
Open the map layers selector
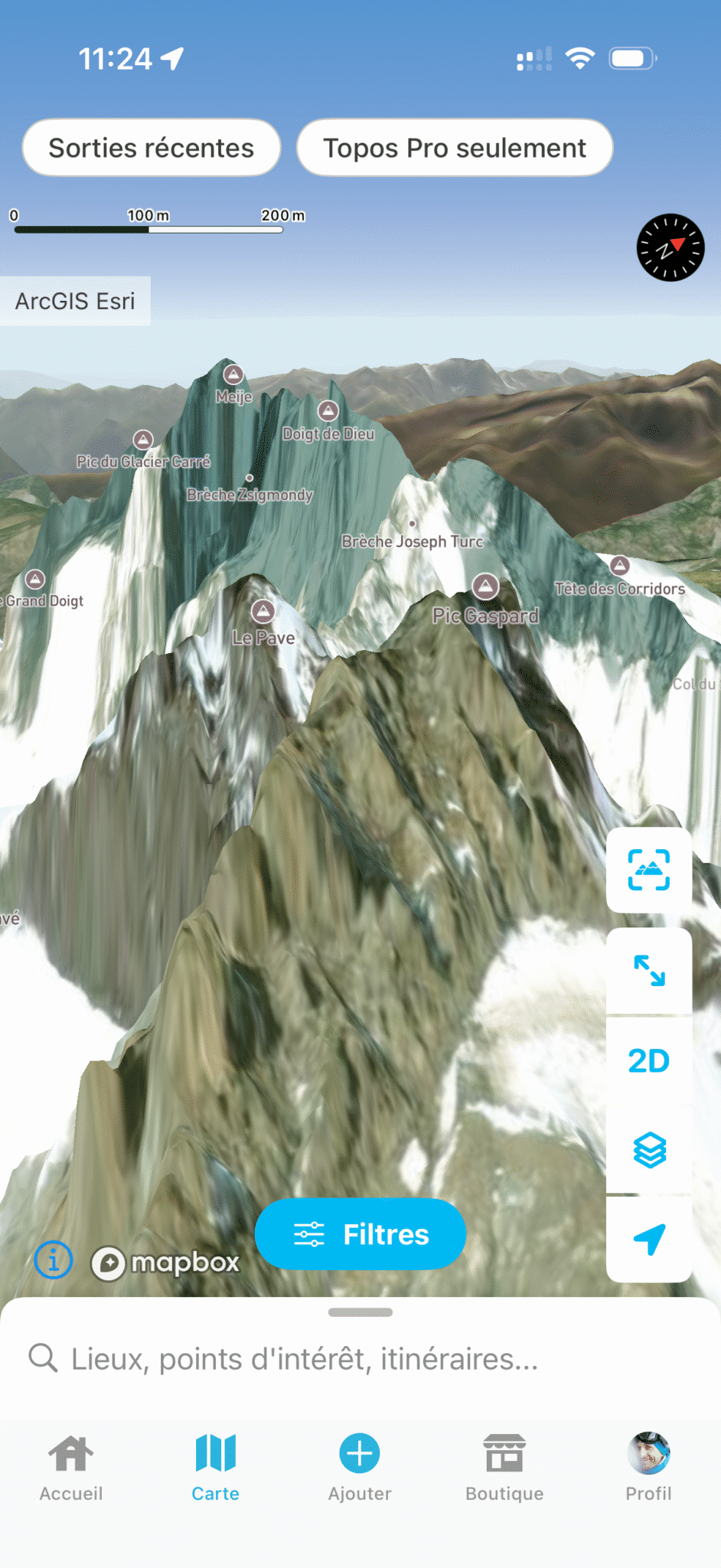pyautogui.click(x=648, y=1150)
